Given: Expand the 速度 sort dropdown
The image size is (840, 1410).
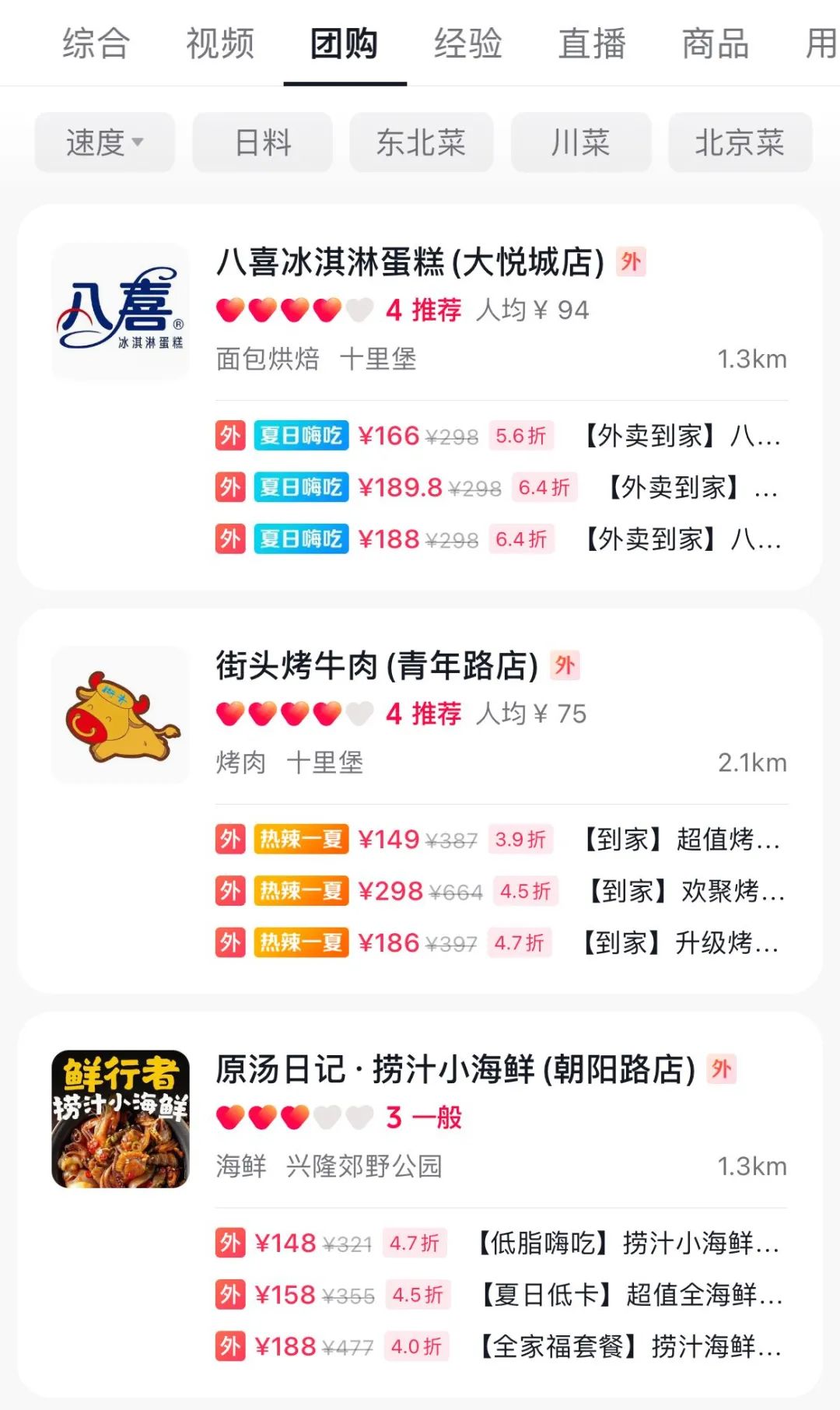Looking at the screenshot, I should coord(104,142).
